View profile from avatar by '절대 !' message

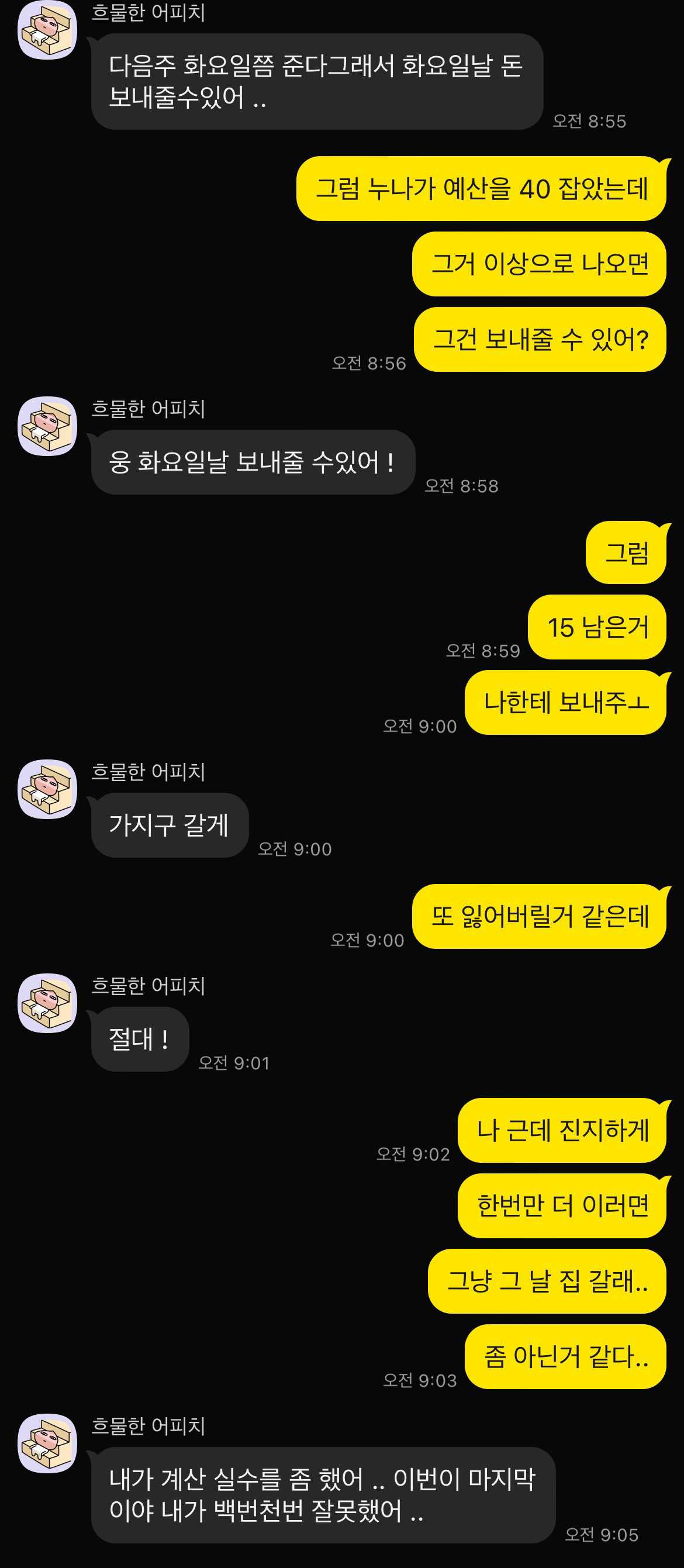(x=47, y=1003)
